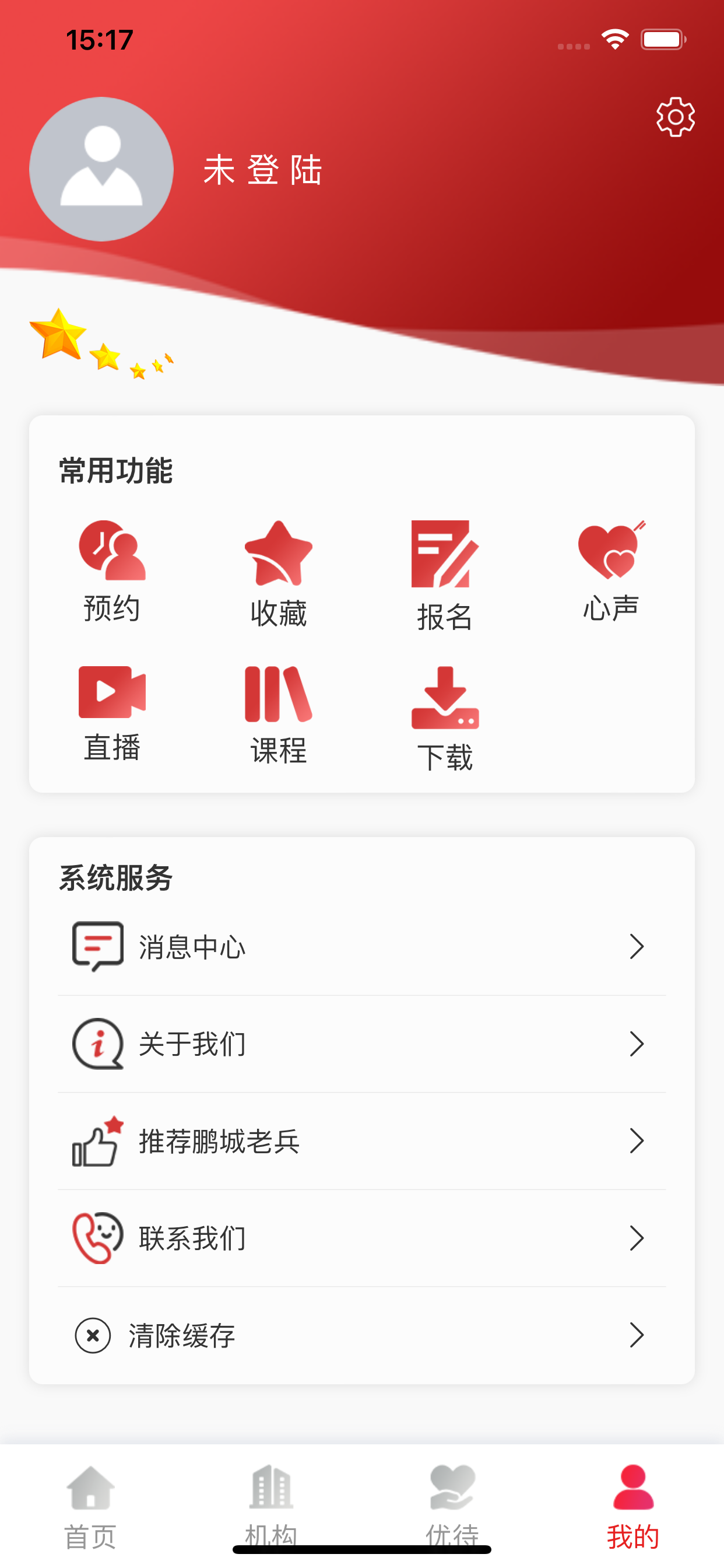Switch to the 优待 tab
This screenshot has height=1568, width=724.
[452, 1507]
